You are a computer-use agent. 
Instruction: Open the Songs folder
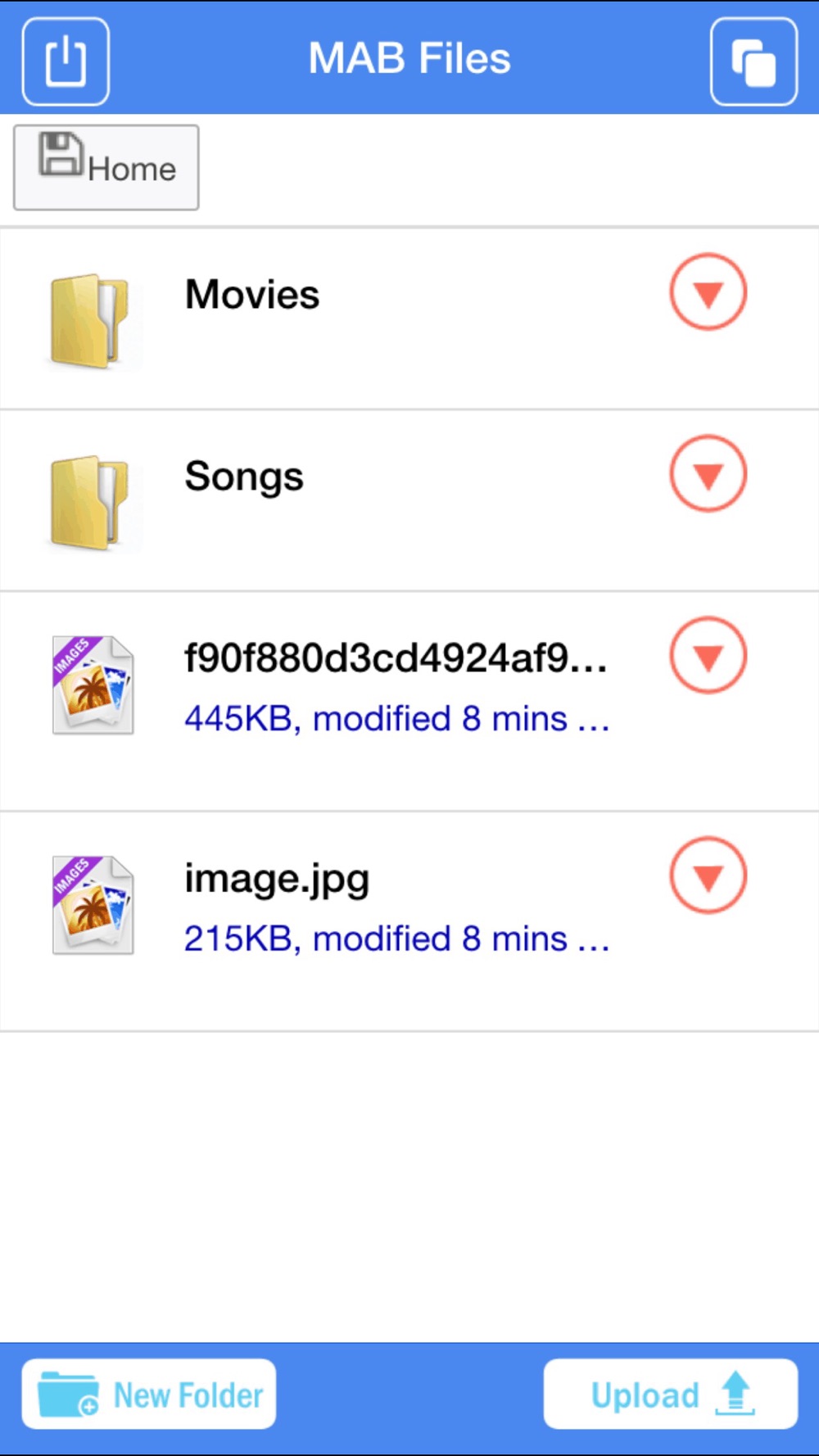409,501
